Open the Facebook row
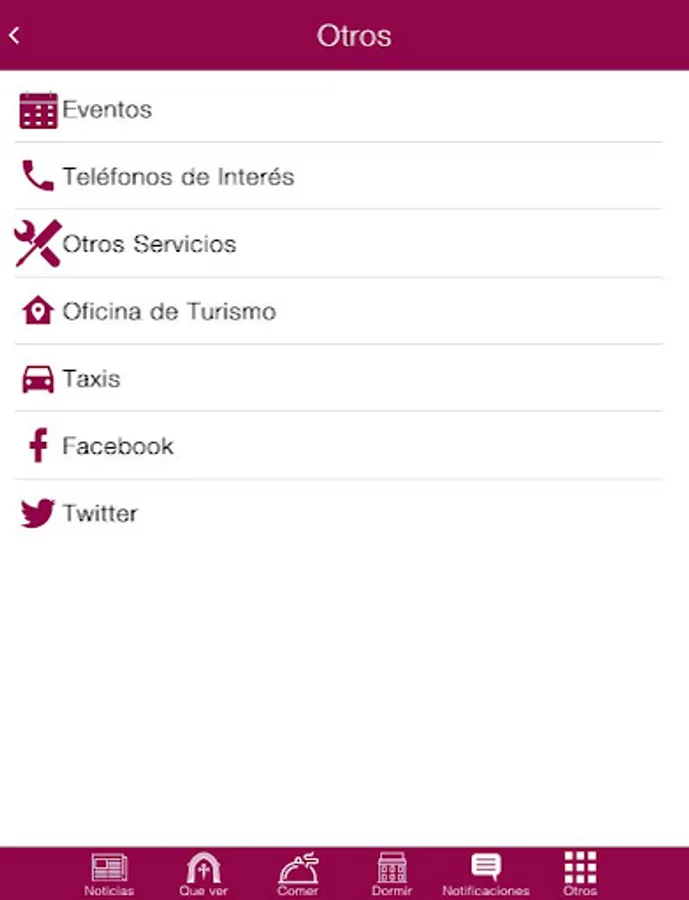The width and height of the screenshot is (689, 900). coord(117,446)
